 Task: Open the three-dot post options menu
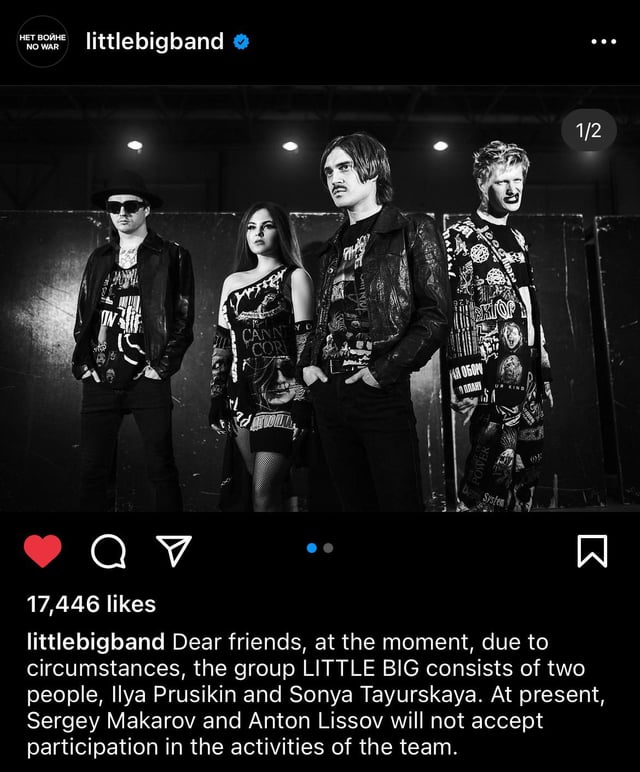603,42
